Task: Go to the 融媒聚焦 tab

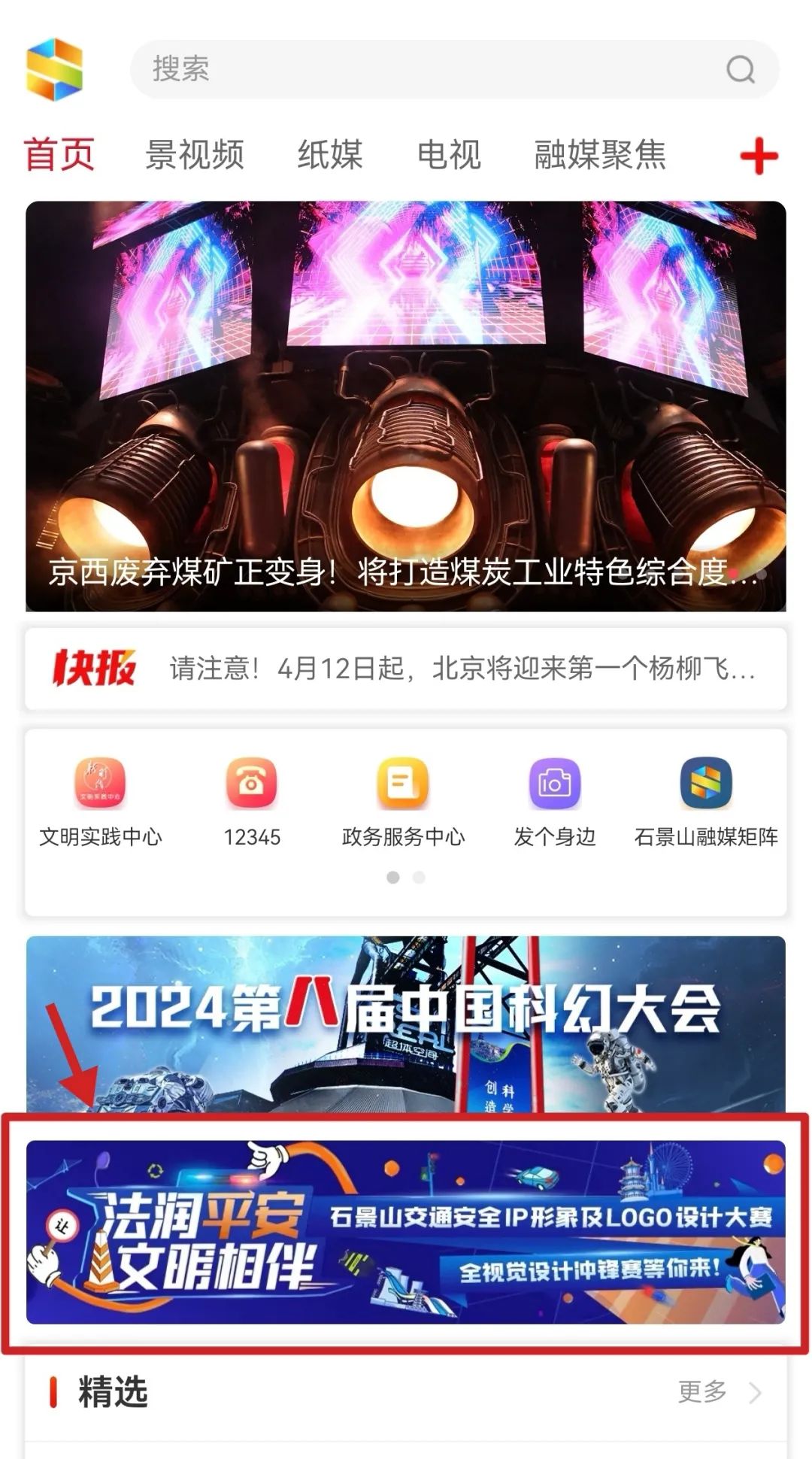Action: [x=600, y=155]
